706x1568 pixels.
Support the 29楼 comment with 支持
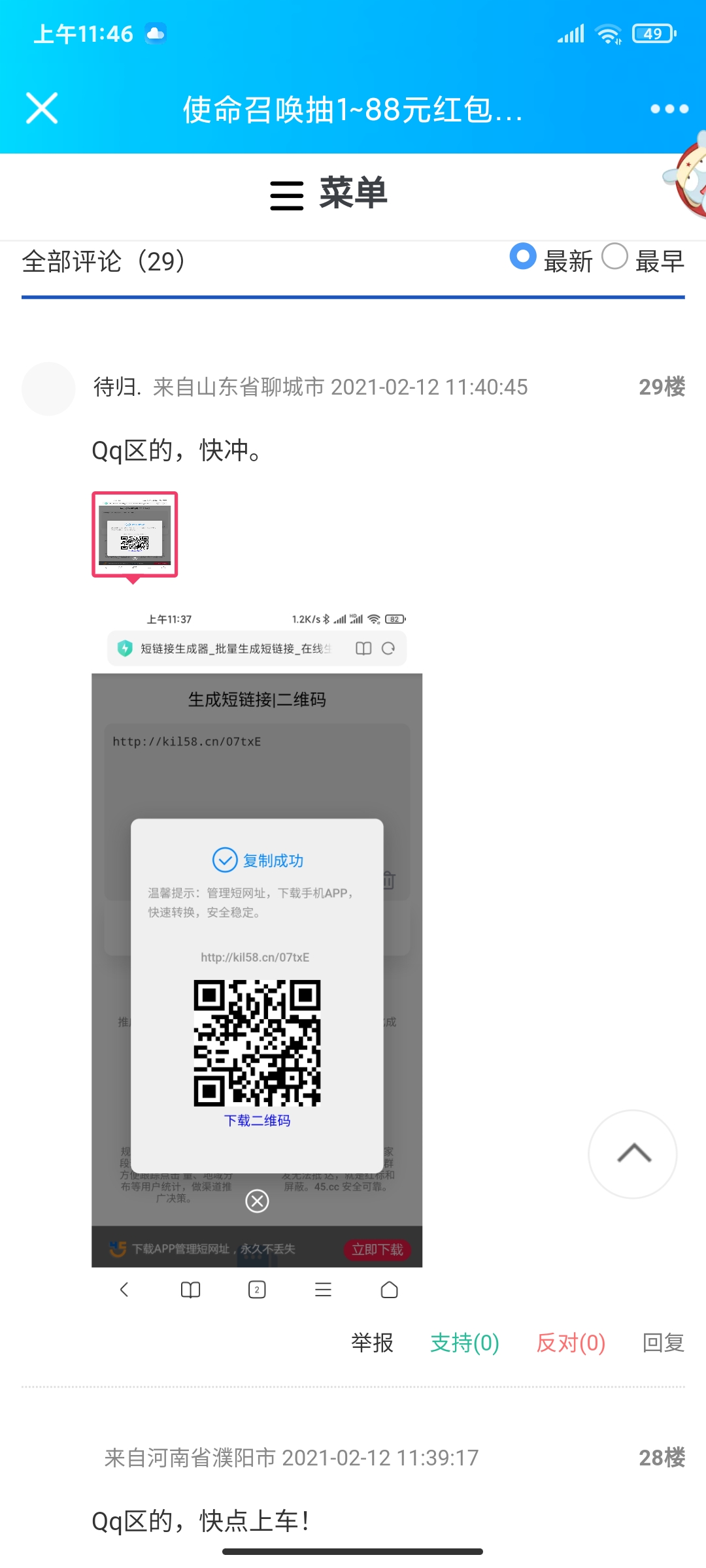464,1343
